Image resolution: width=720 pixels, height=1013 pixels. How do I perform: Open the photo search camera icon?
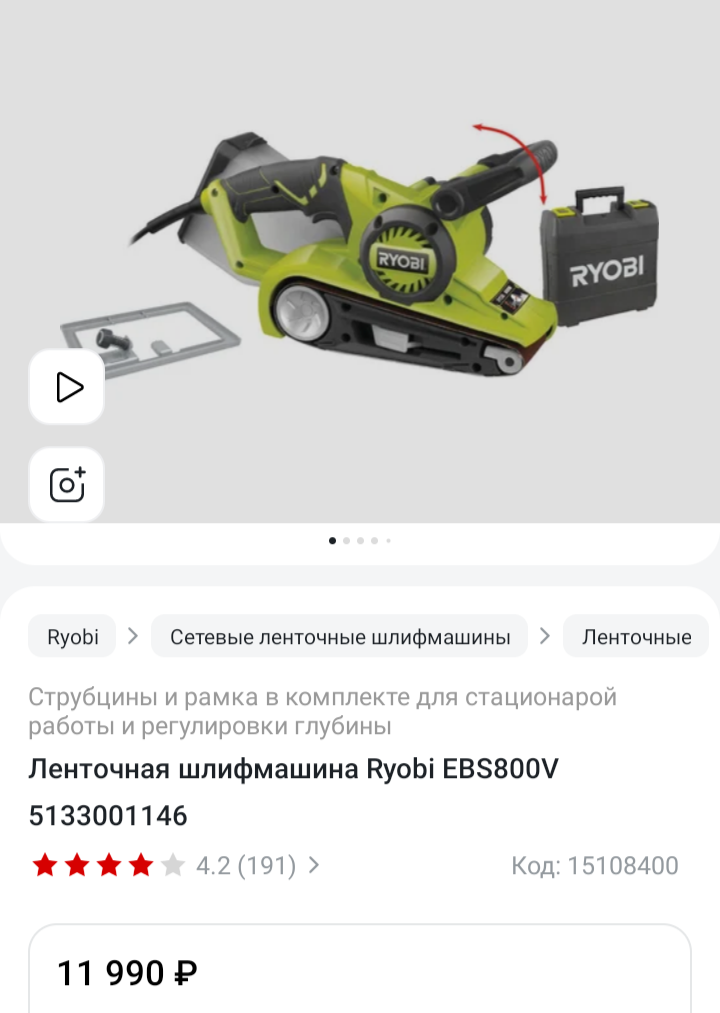coord(67,485)
